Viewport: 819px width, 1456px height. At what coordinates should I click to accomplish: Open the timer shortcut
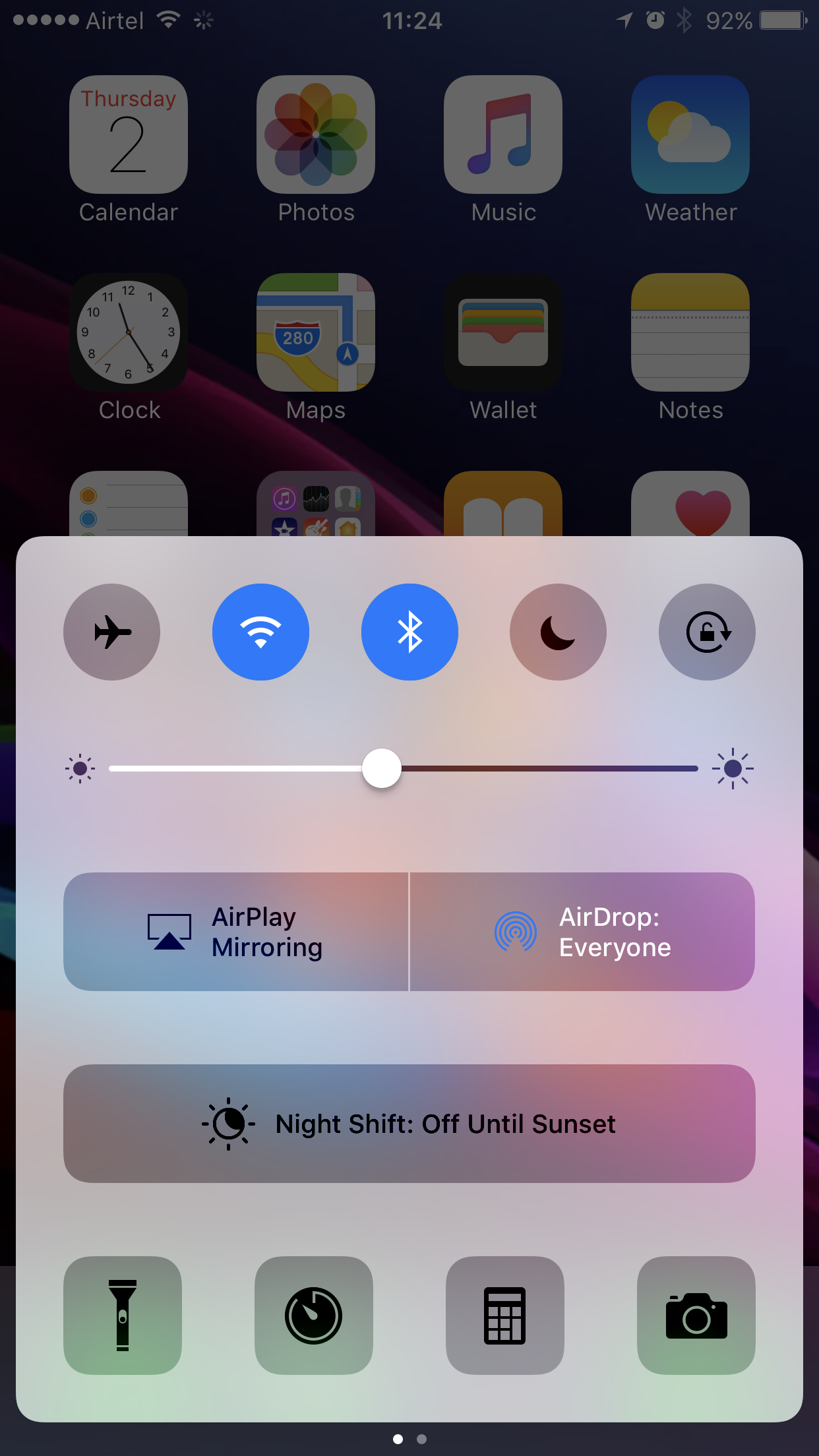tap(314, 1316)
